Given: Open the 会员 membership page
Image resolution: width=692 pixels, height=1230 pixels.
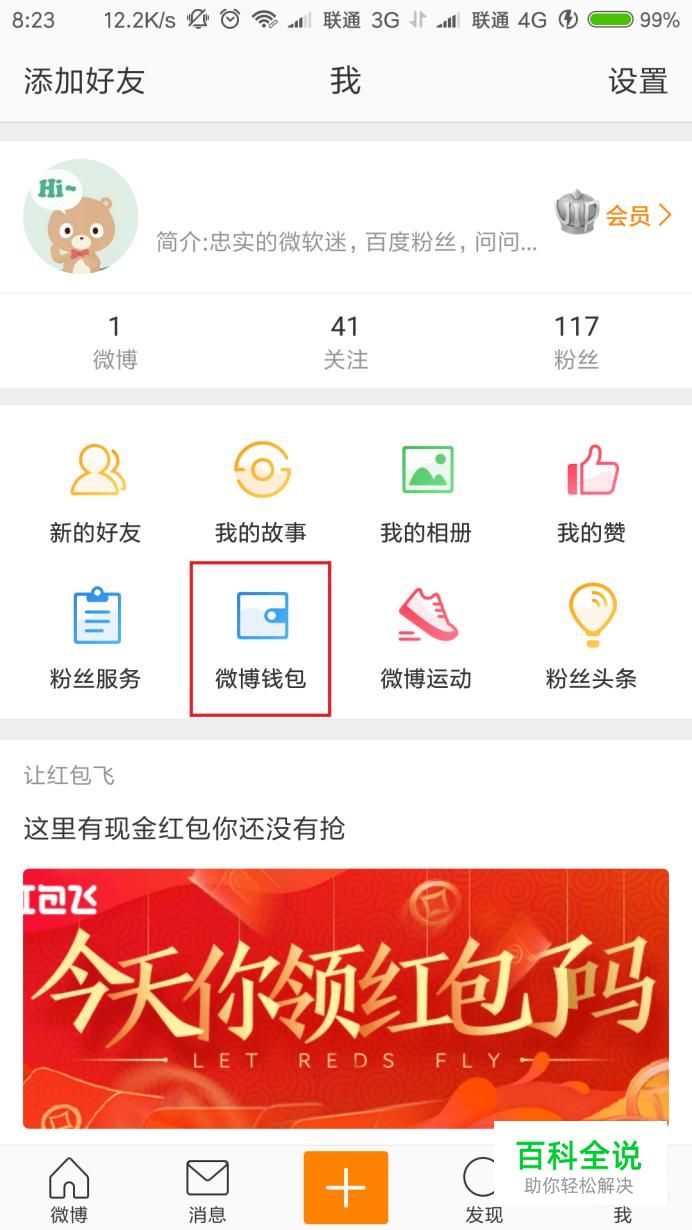Looking at the screenshot, I should pos(613,214).
